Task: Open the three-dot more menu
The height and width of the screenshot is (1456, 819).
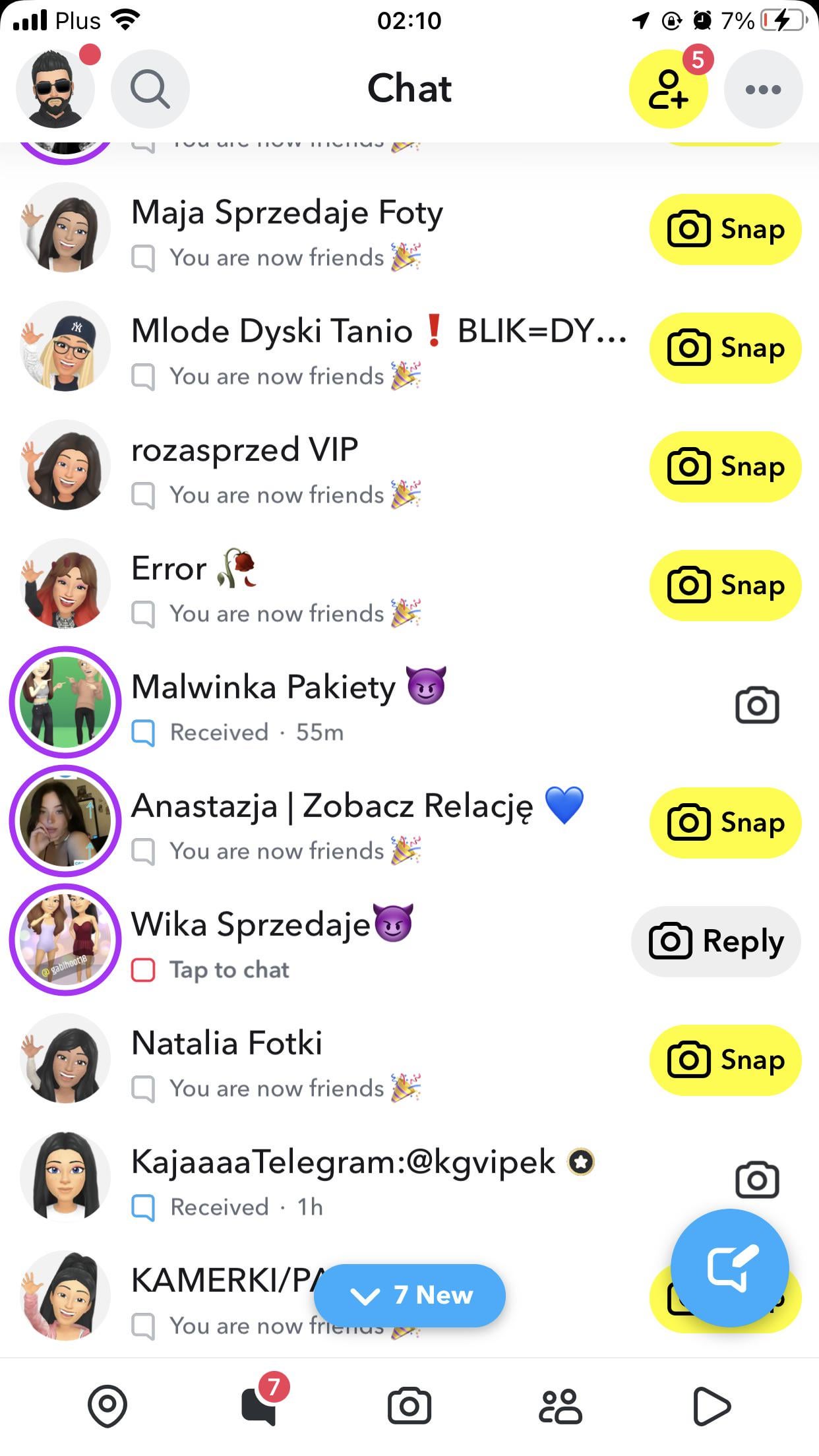Action: click(763, 90)
